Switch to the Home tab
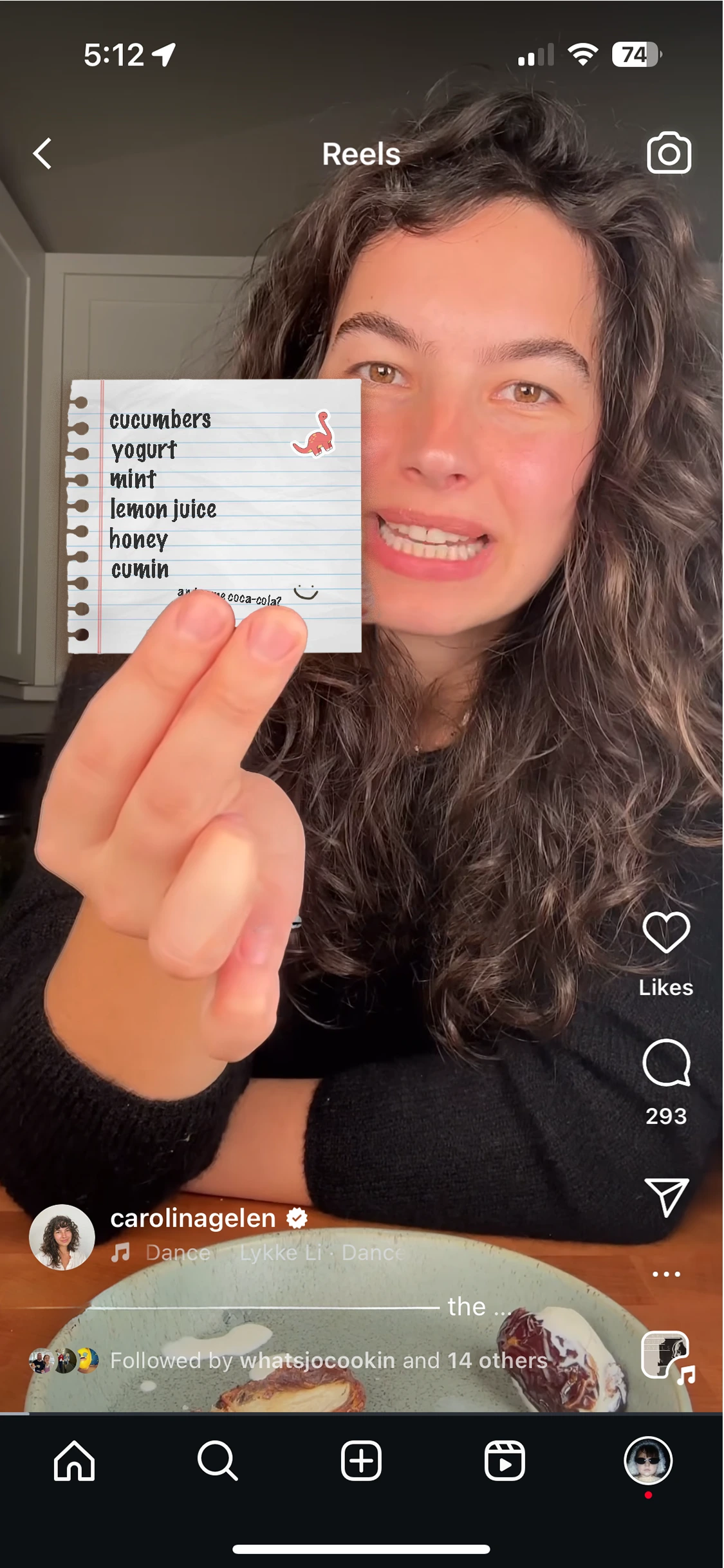724x1568 pixels. pos(75,1461)
